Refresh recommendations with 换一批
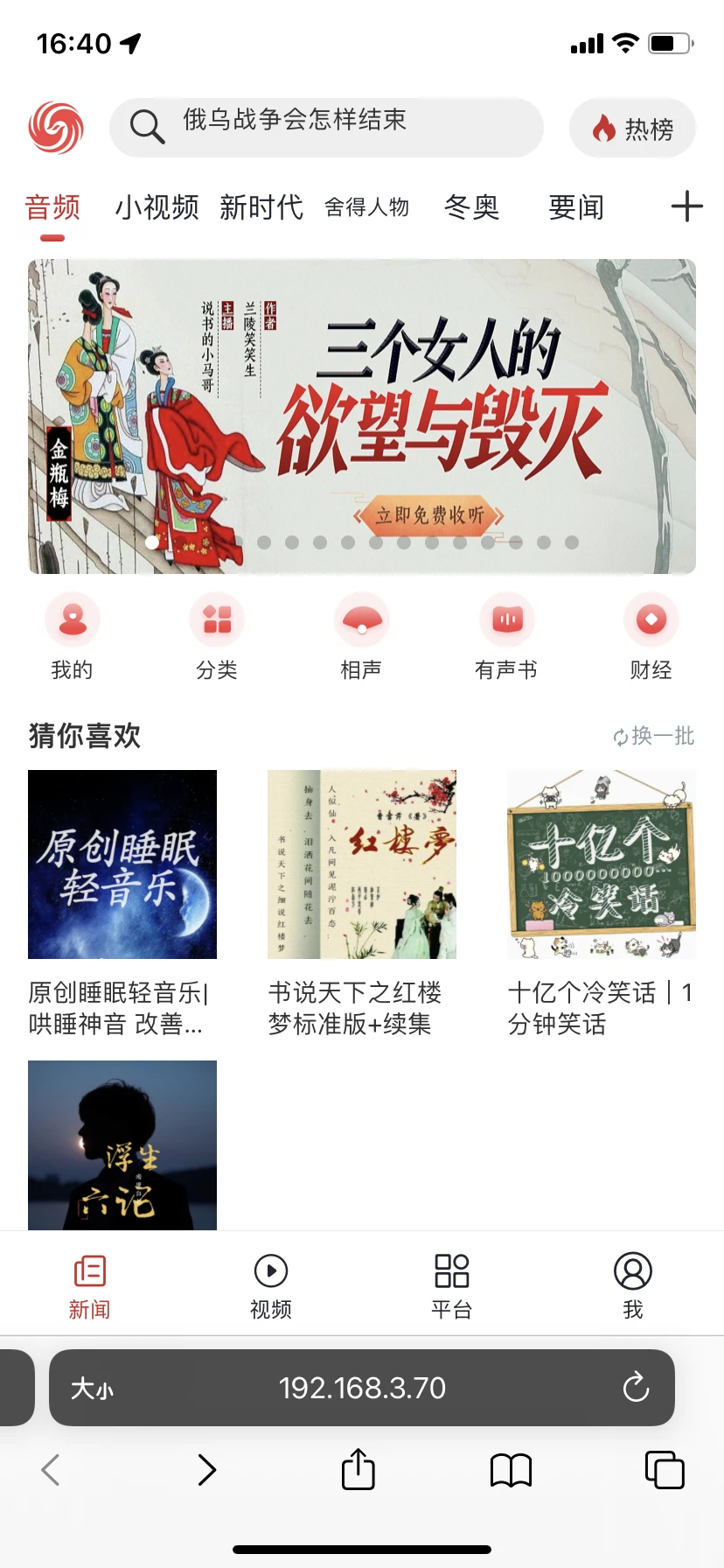This screenshot has height=1568, width=724. pyautogui.click(x=654, y=736)
